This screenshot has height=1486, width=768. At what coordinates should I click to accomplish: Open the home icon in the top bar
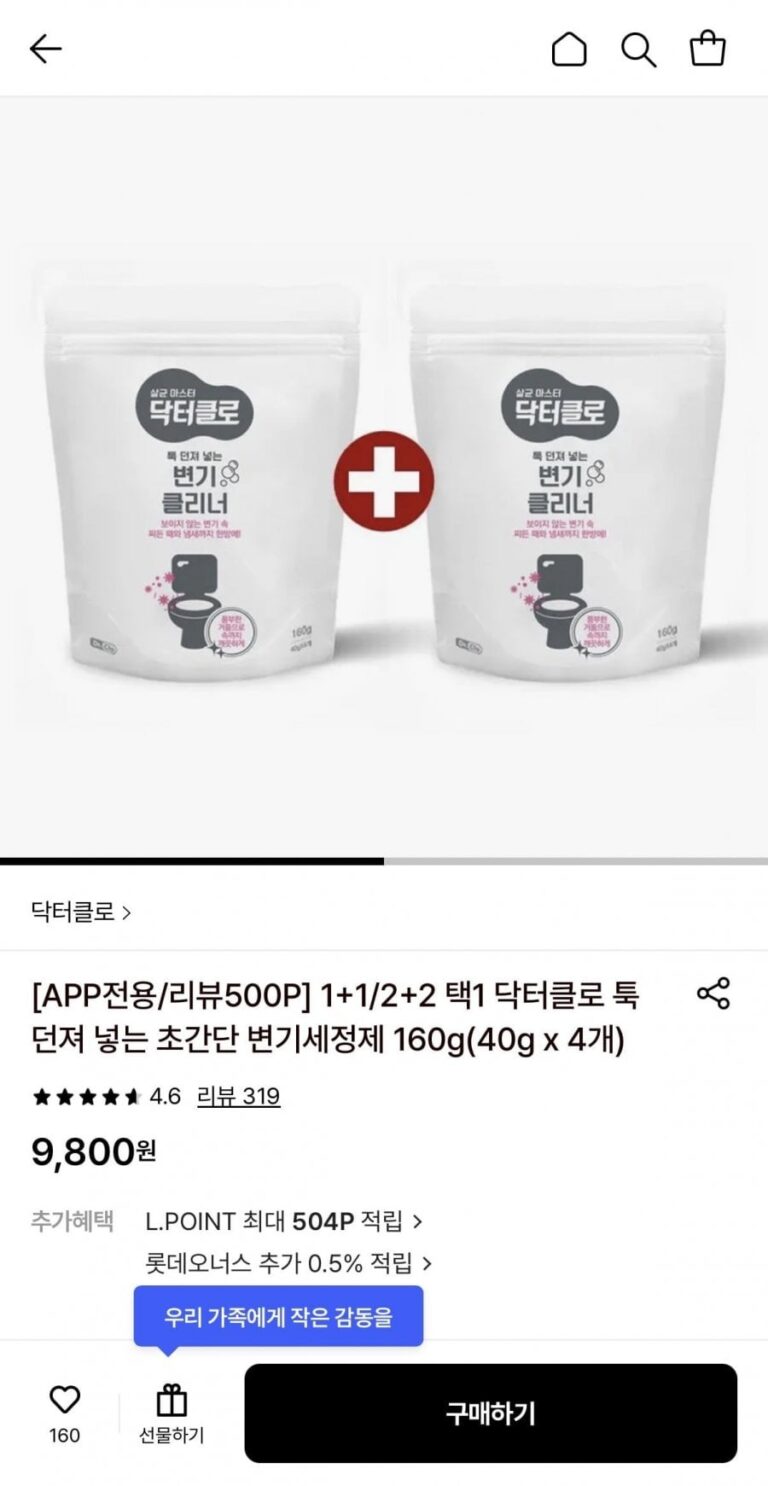(x=569, y=48)
